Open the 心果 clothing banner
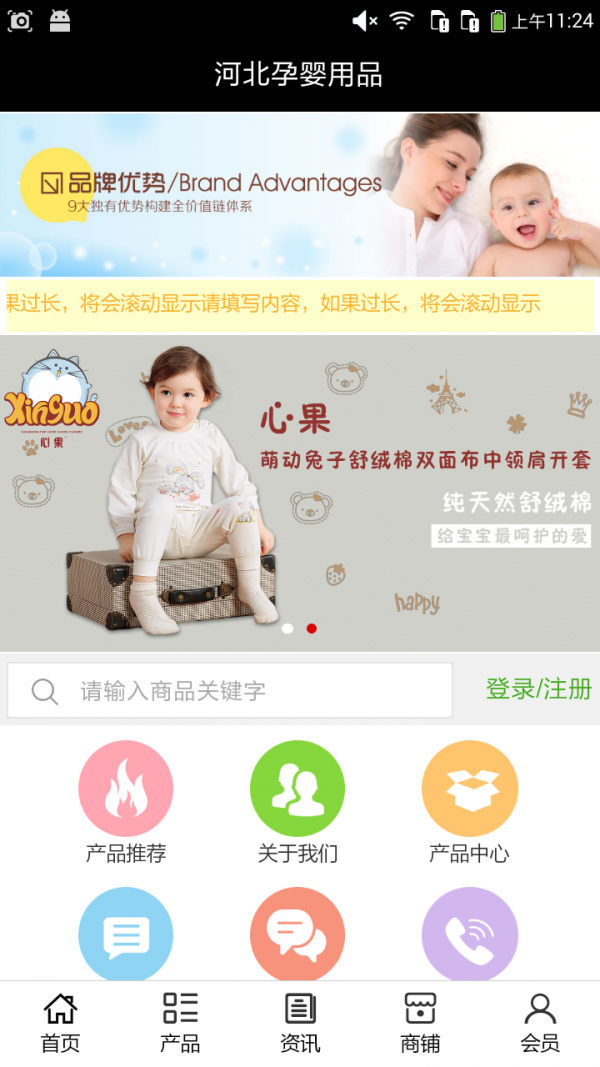 tap(300, 493)
